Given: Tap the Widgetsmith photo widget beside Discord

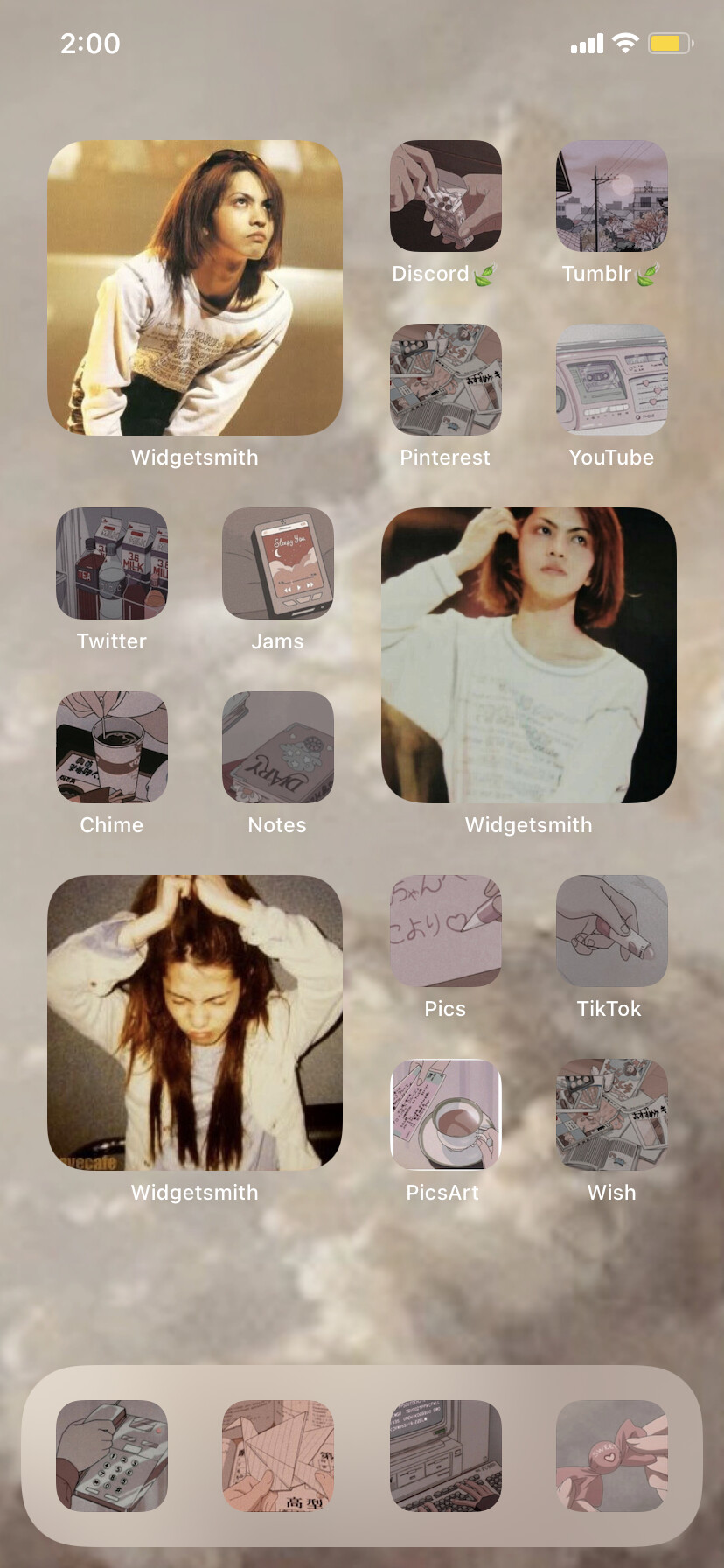Looking at the screenshot, I should tap(195, 288).
